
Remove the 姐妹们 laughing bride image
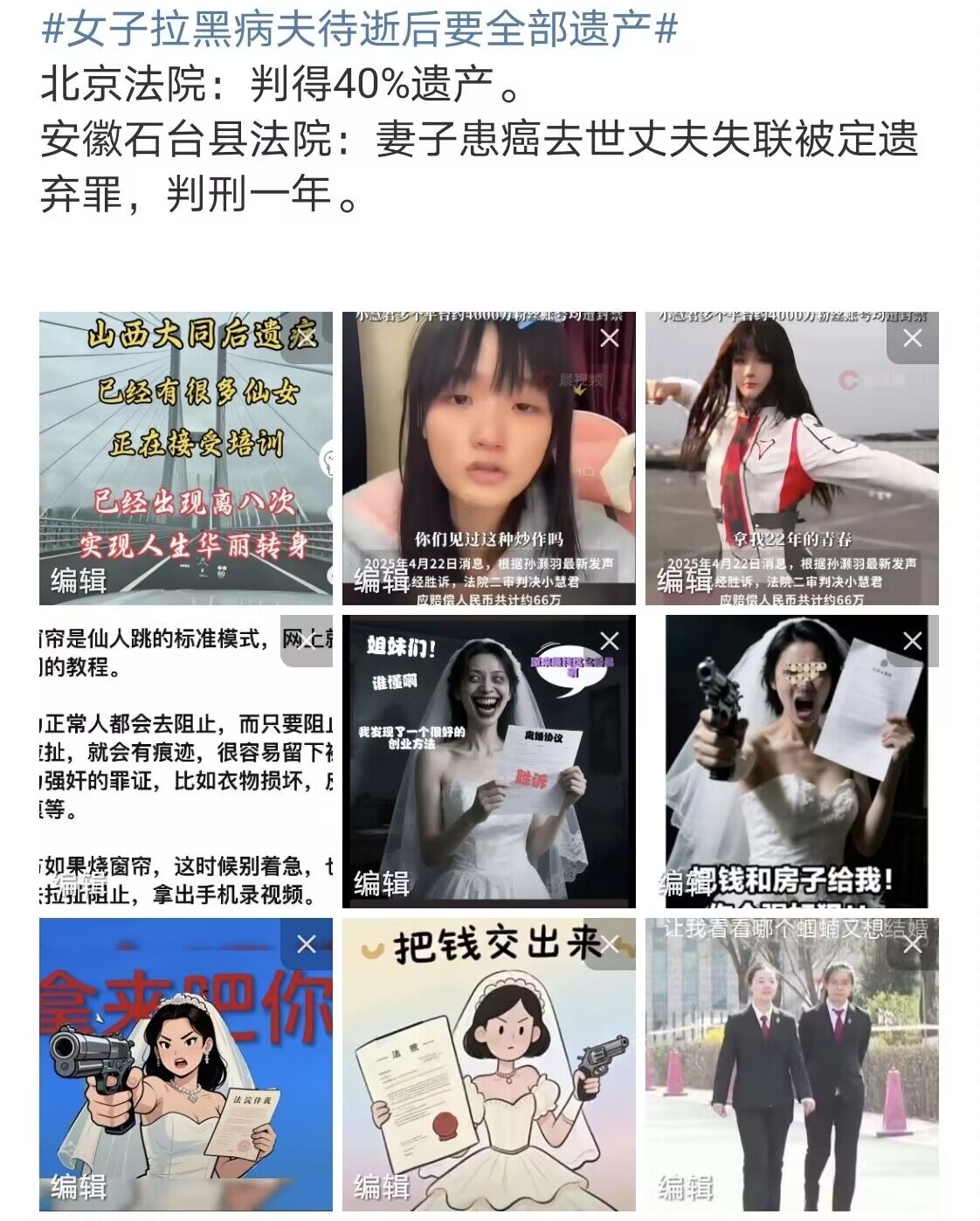click(x=610, y=641)
